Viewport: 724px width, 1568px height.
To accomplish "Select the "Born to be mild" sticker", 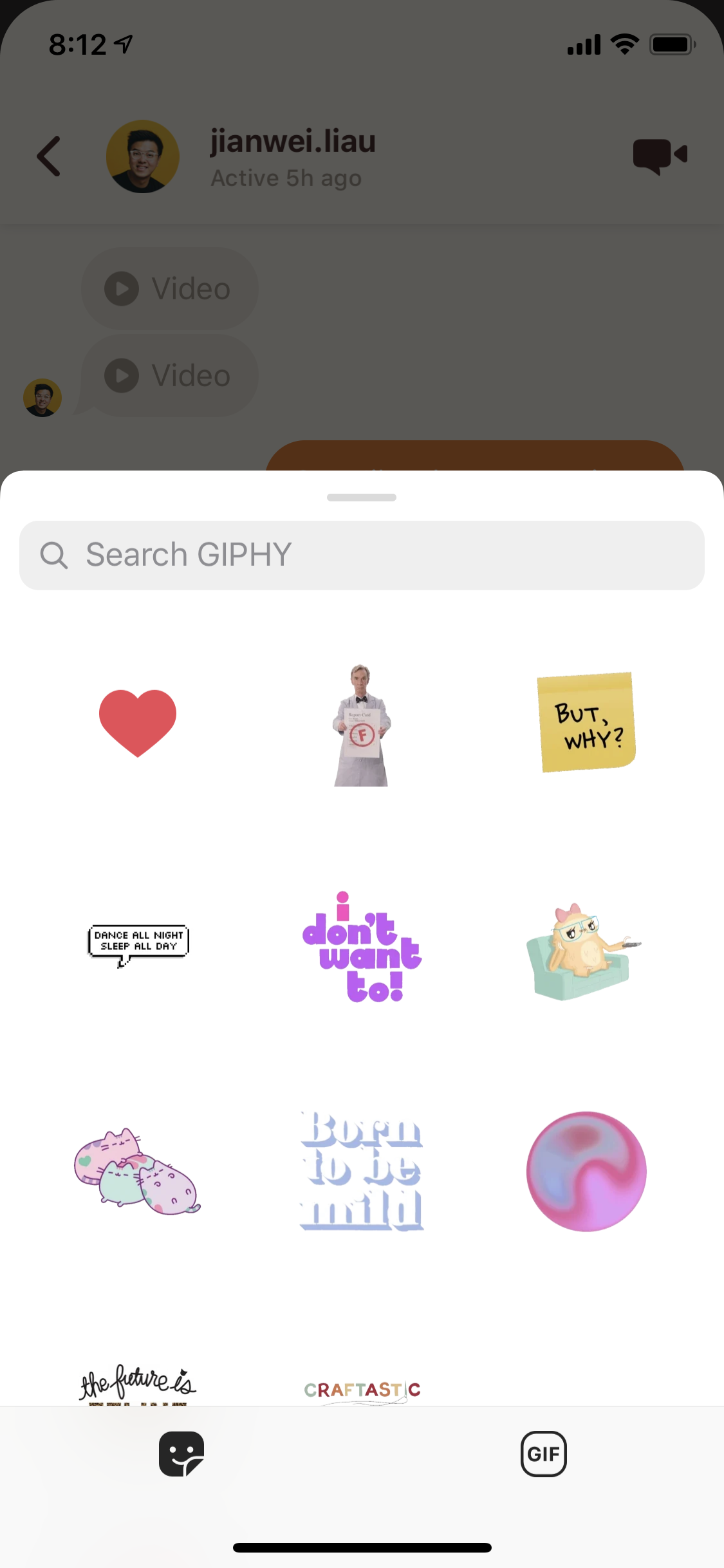I will [x=362, y=1171].
